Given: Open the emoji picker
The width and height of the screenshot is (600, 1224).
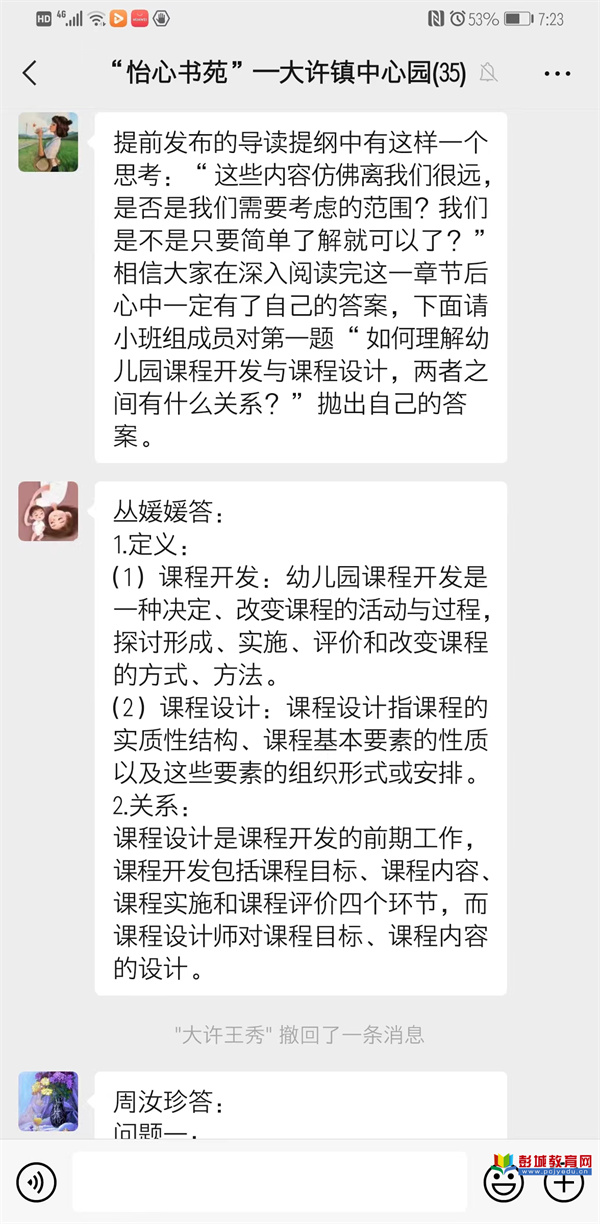Looking at the screenshot, I should tap(504, 1183).
